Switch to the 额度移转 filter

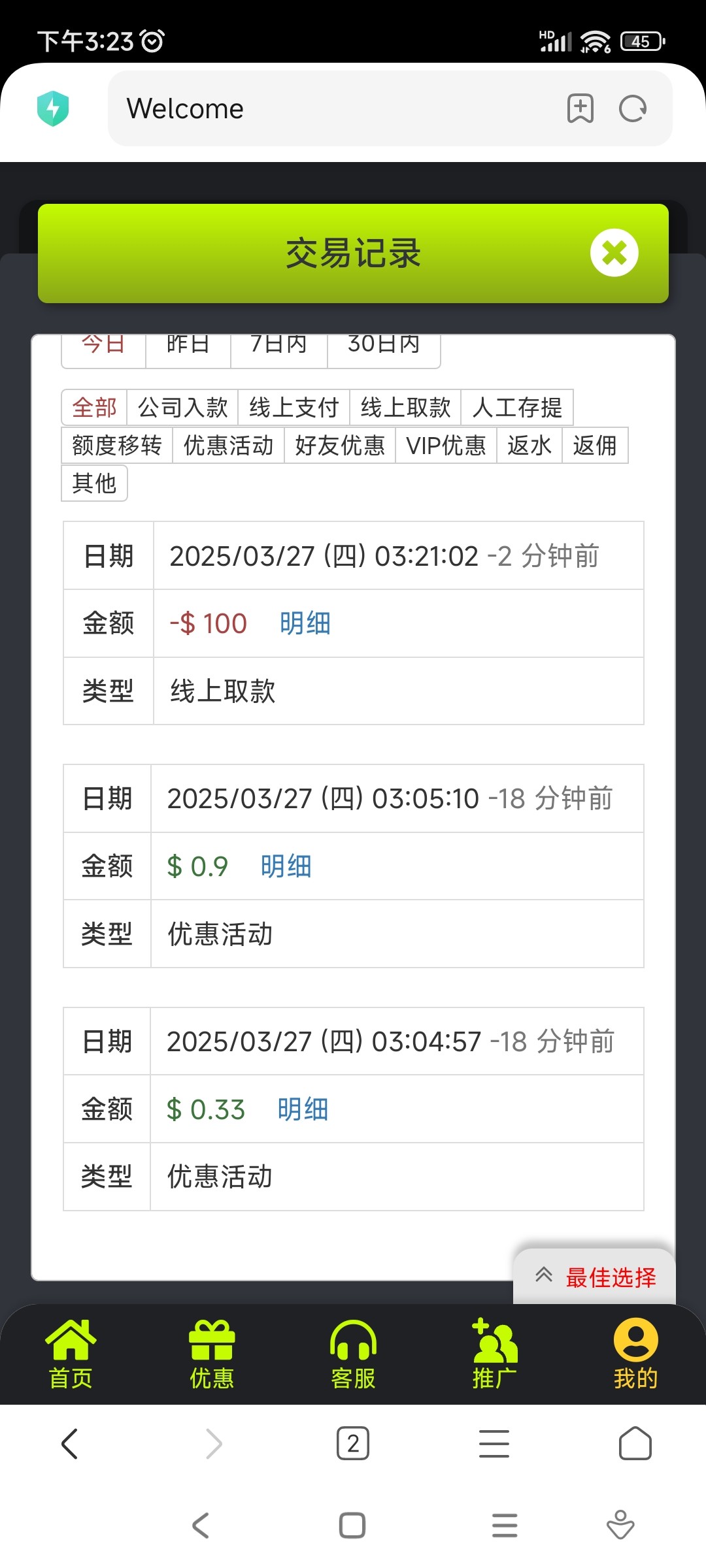point(117,446)
